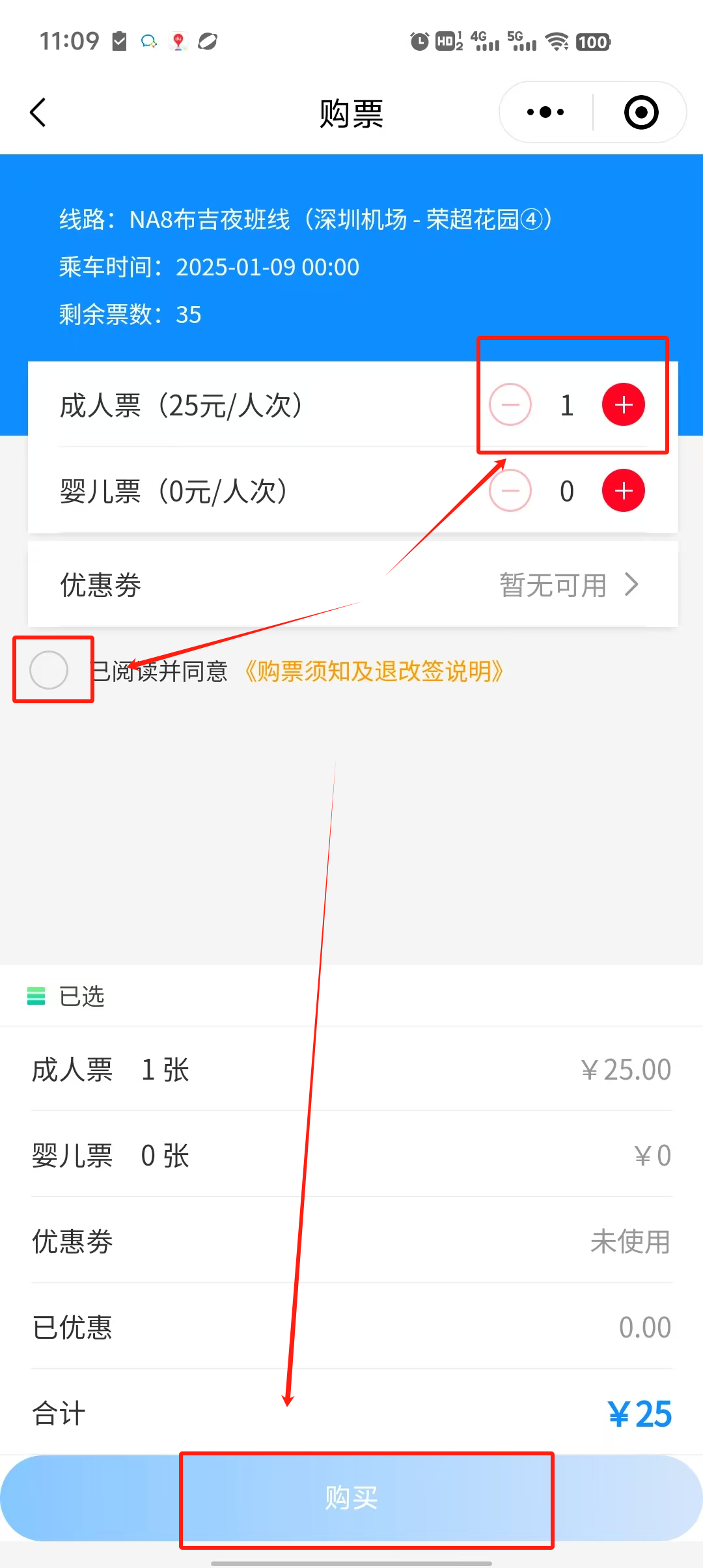Go back from the 购票 page
The width and height of the screenshot is (703, 1568).
point(39,113)
